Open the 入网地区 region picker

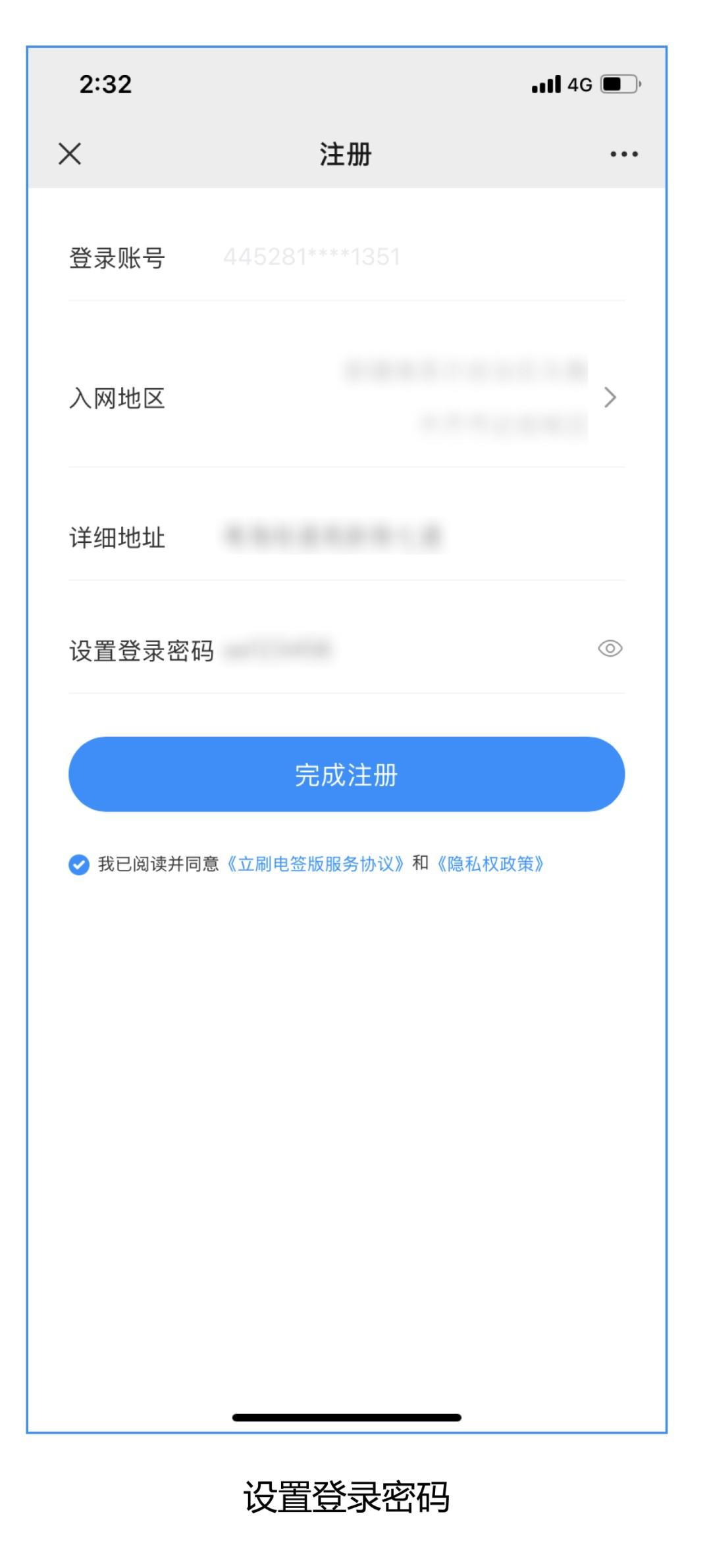(x=610, y=397)
